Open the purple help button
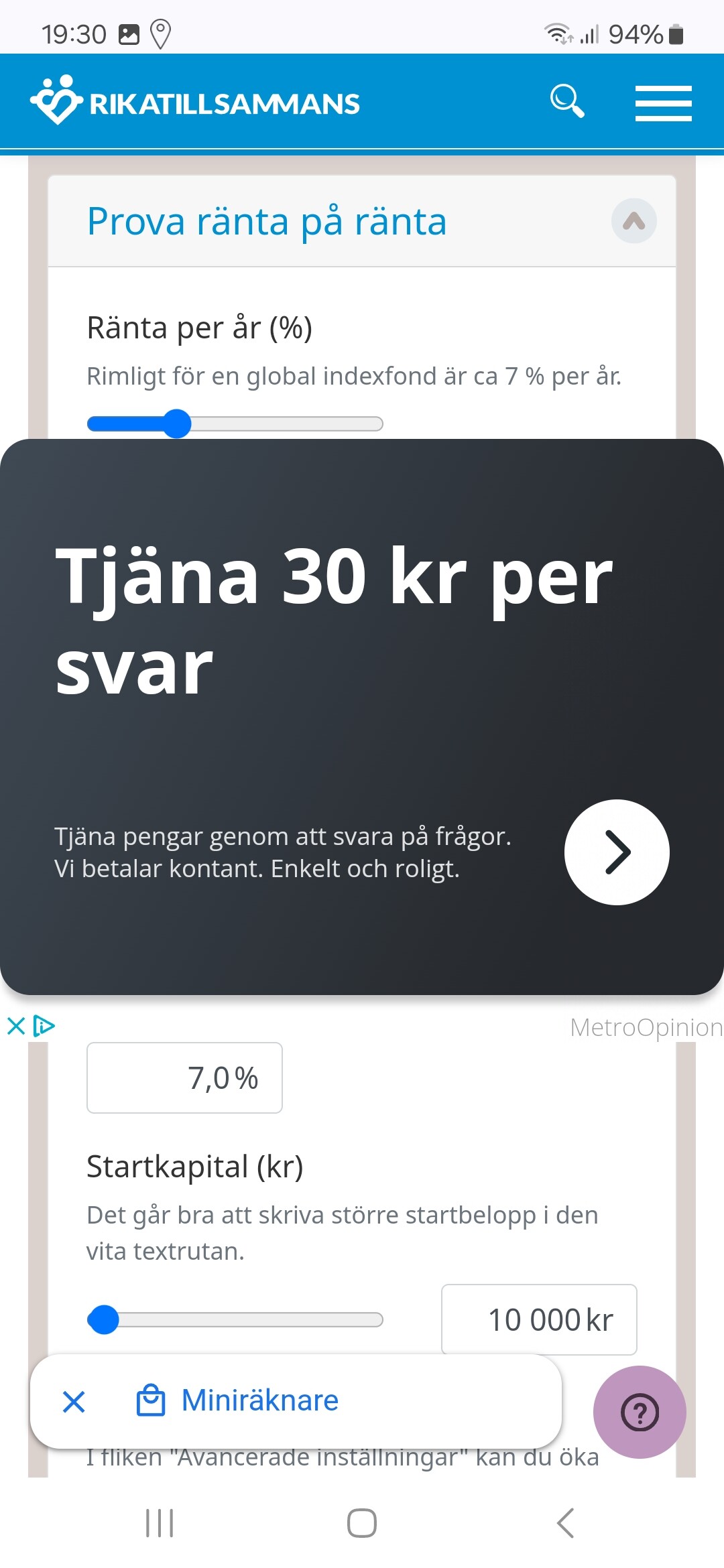This screenshot has height=1568, width=724. [640, 1412]
